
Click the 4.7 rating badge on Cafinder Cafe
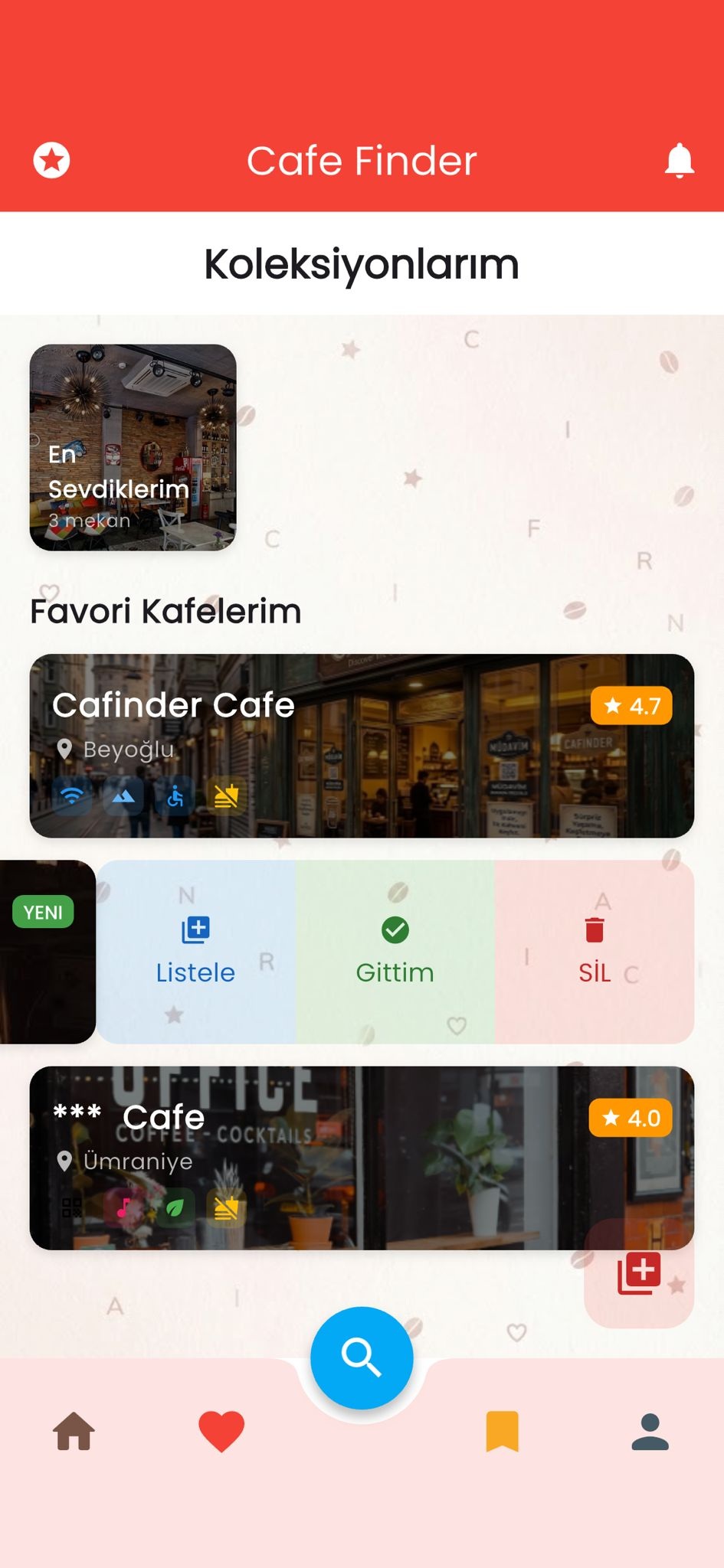tap(633, 706)
